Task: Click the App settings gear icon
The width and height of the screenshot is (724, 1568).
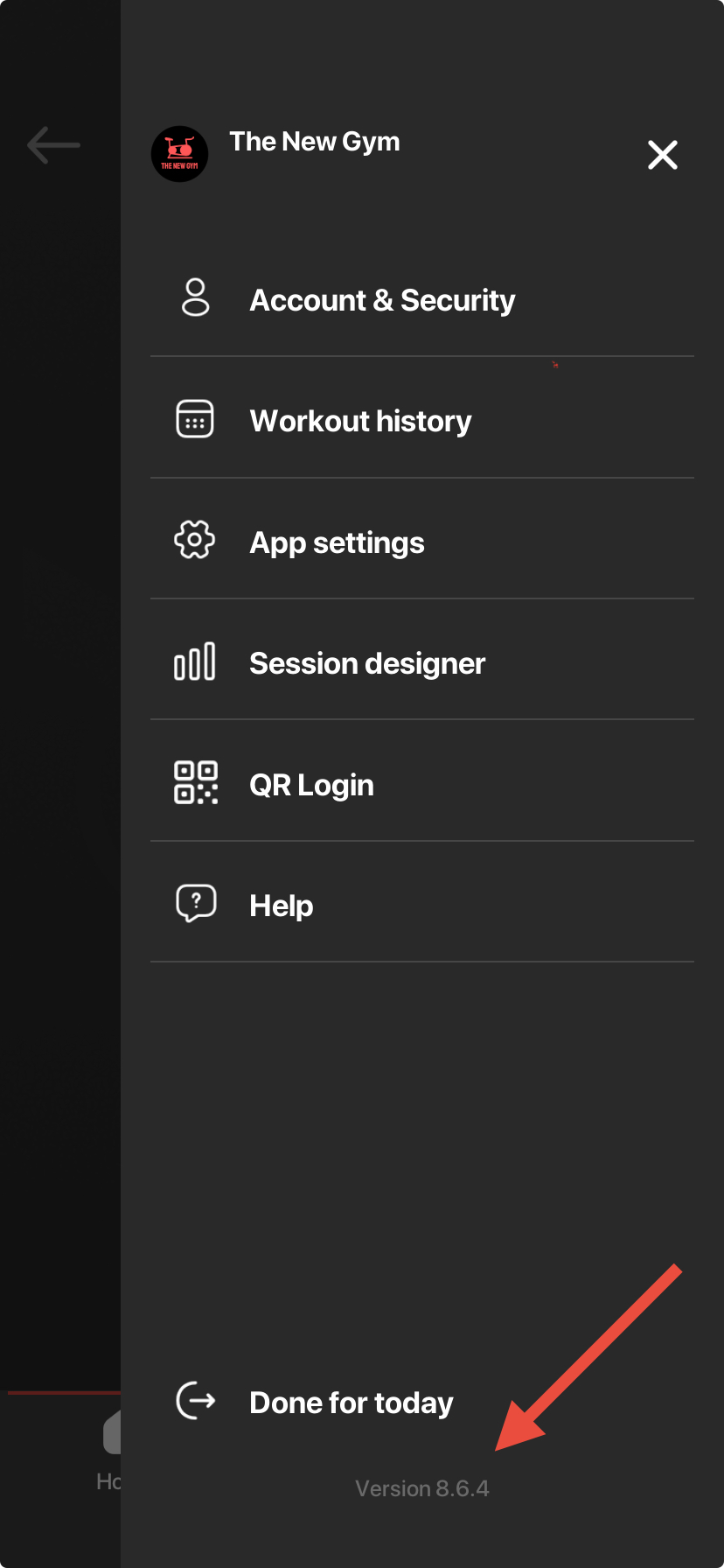Action: (194, 541)
